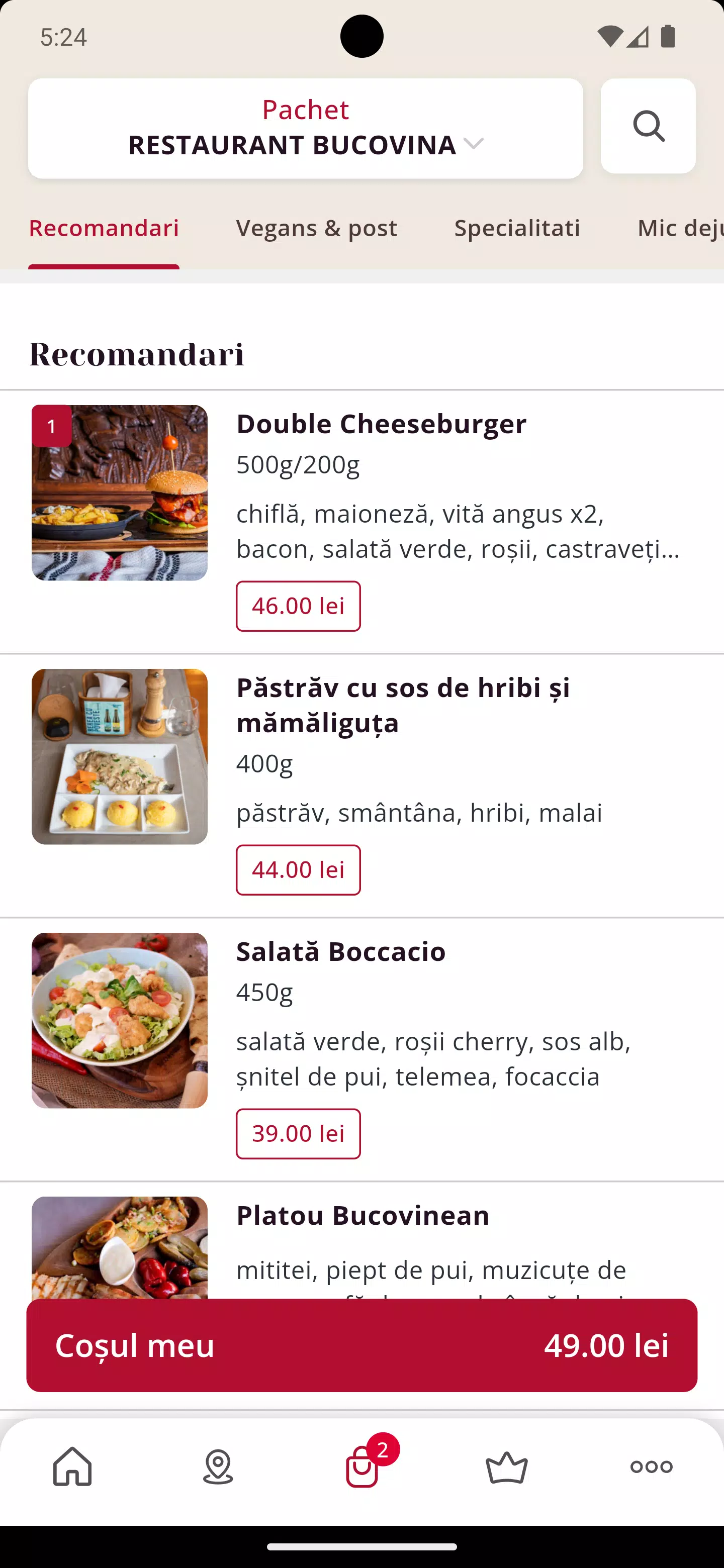This screenshot has height=1568, width=724.
Task: Open Coșul meu cart of 49.00 lei
Action: coord(361,1345)
